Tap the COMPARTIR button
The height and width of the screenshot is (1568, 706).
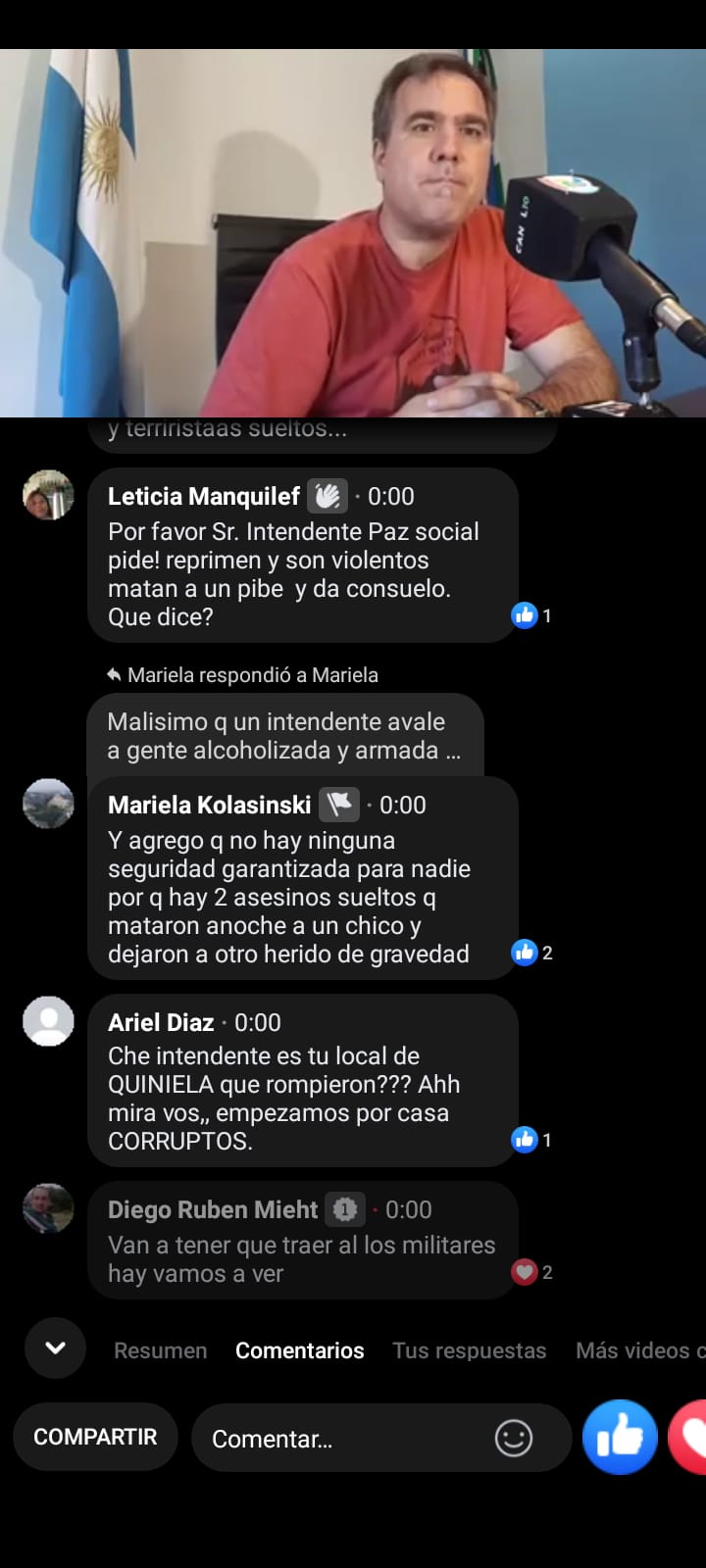pyautogui.click(x=95, y=1437)
